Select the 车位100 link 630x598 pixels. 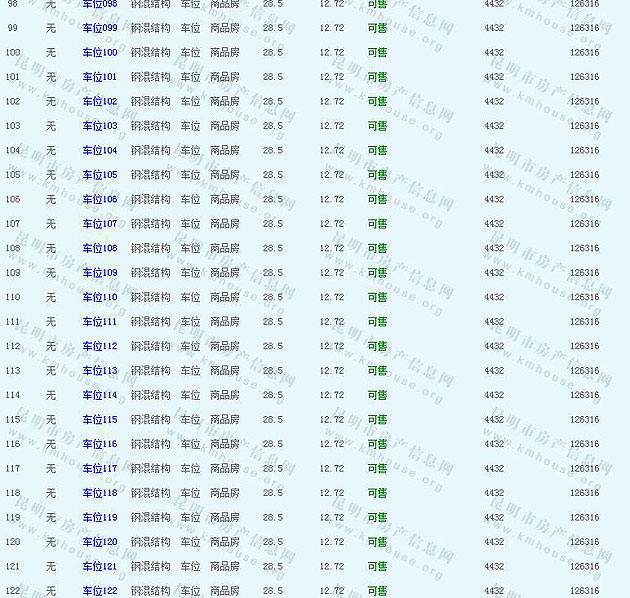click(99, 52)
